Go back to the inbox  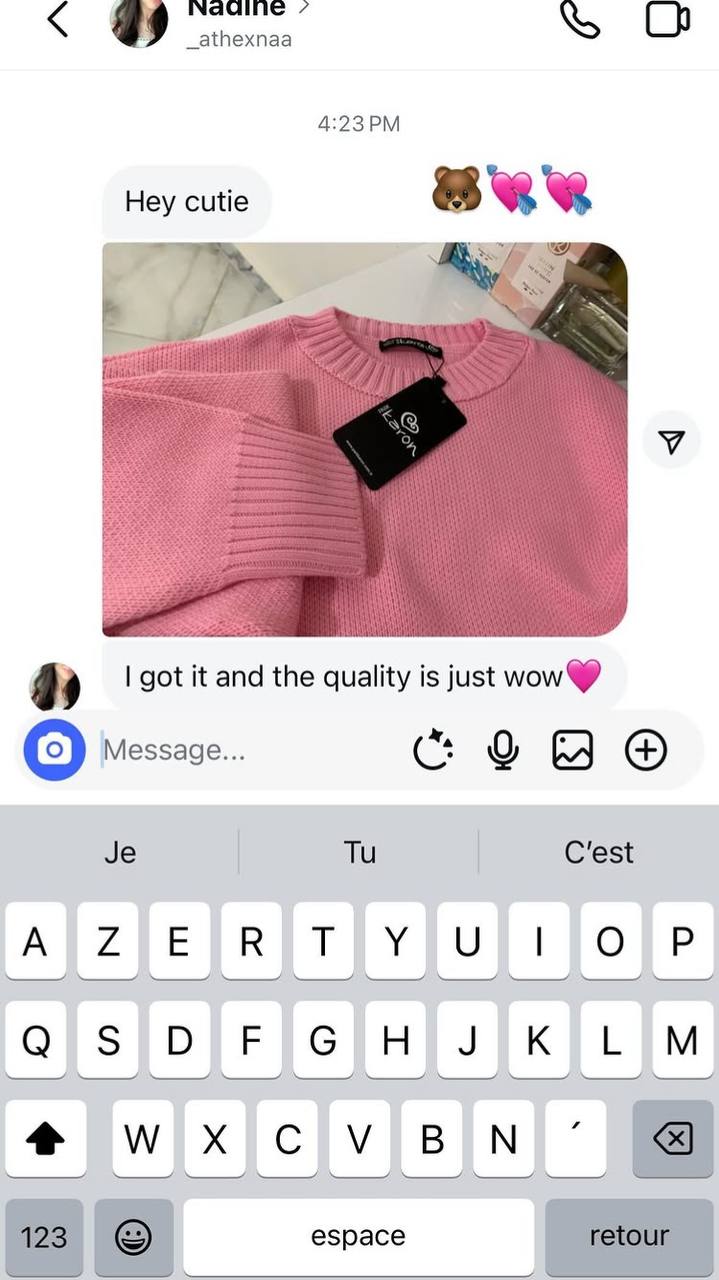[59, 20]
